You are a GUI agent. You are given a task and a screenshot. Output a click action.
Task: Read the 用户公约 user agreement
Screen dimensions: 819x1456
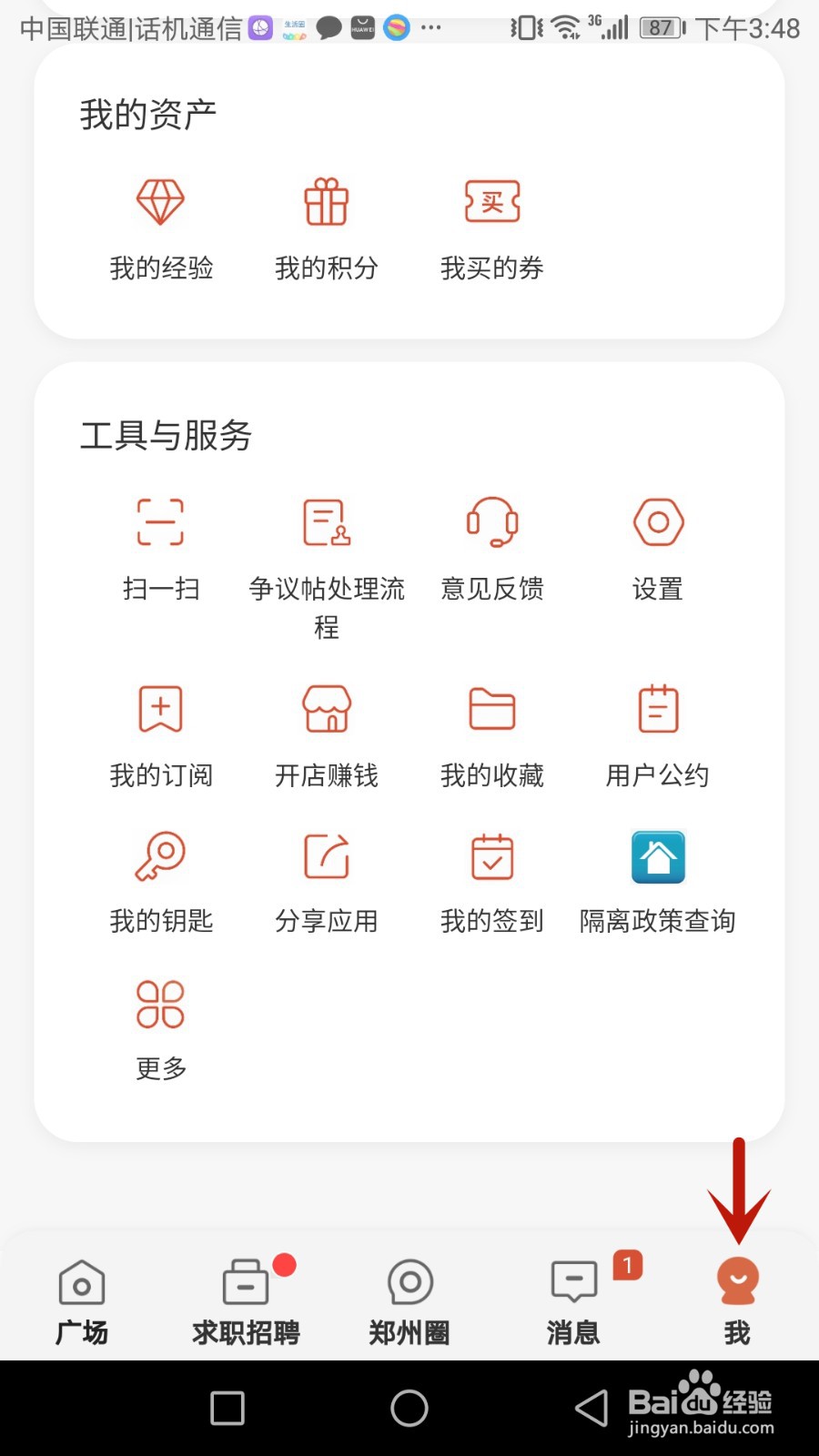(657, 735)
